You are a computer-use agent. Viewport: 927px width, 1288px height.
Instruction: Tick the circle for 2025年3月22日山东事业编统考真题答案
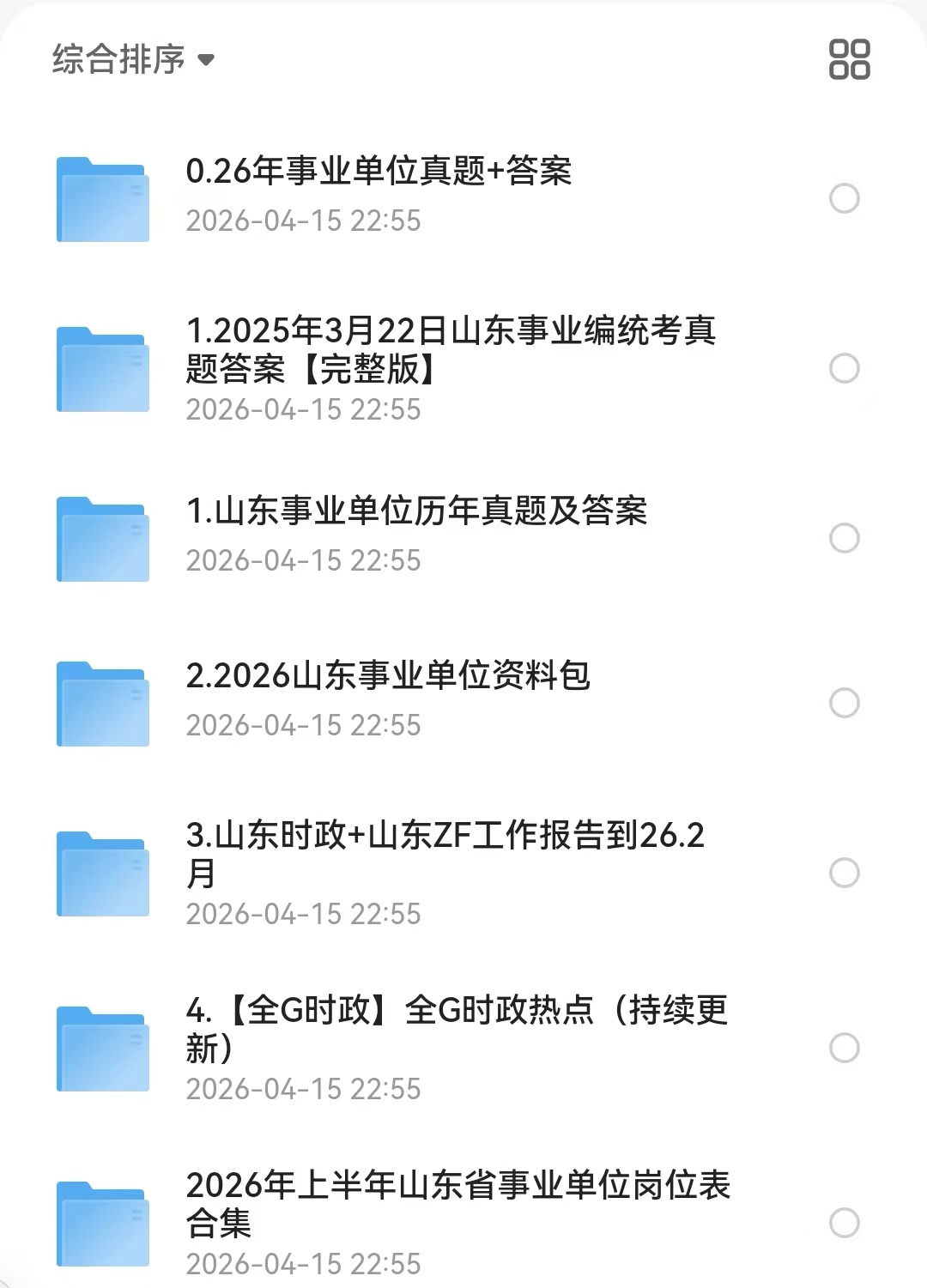click(845, 368)
